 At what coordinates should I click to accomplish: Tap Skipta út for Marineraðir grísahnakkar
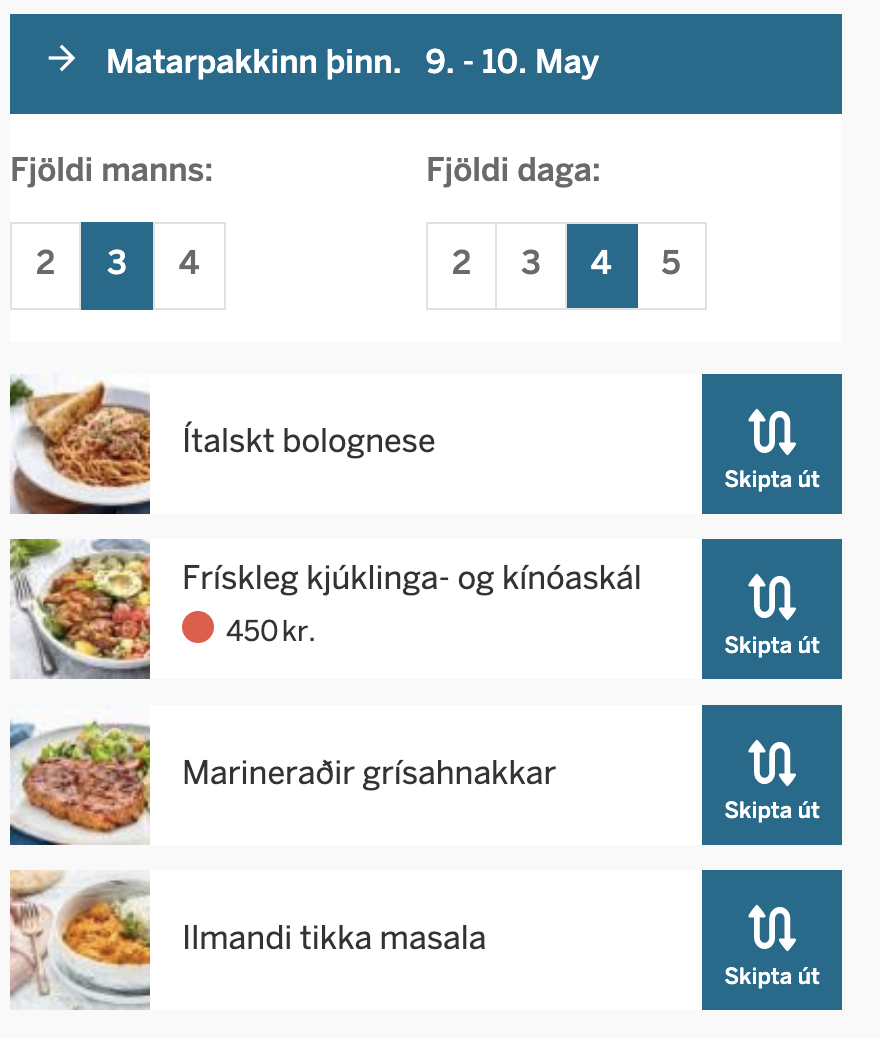(x=771, y=775)
